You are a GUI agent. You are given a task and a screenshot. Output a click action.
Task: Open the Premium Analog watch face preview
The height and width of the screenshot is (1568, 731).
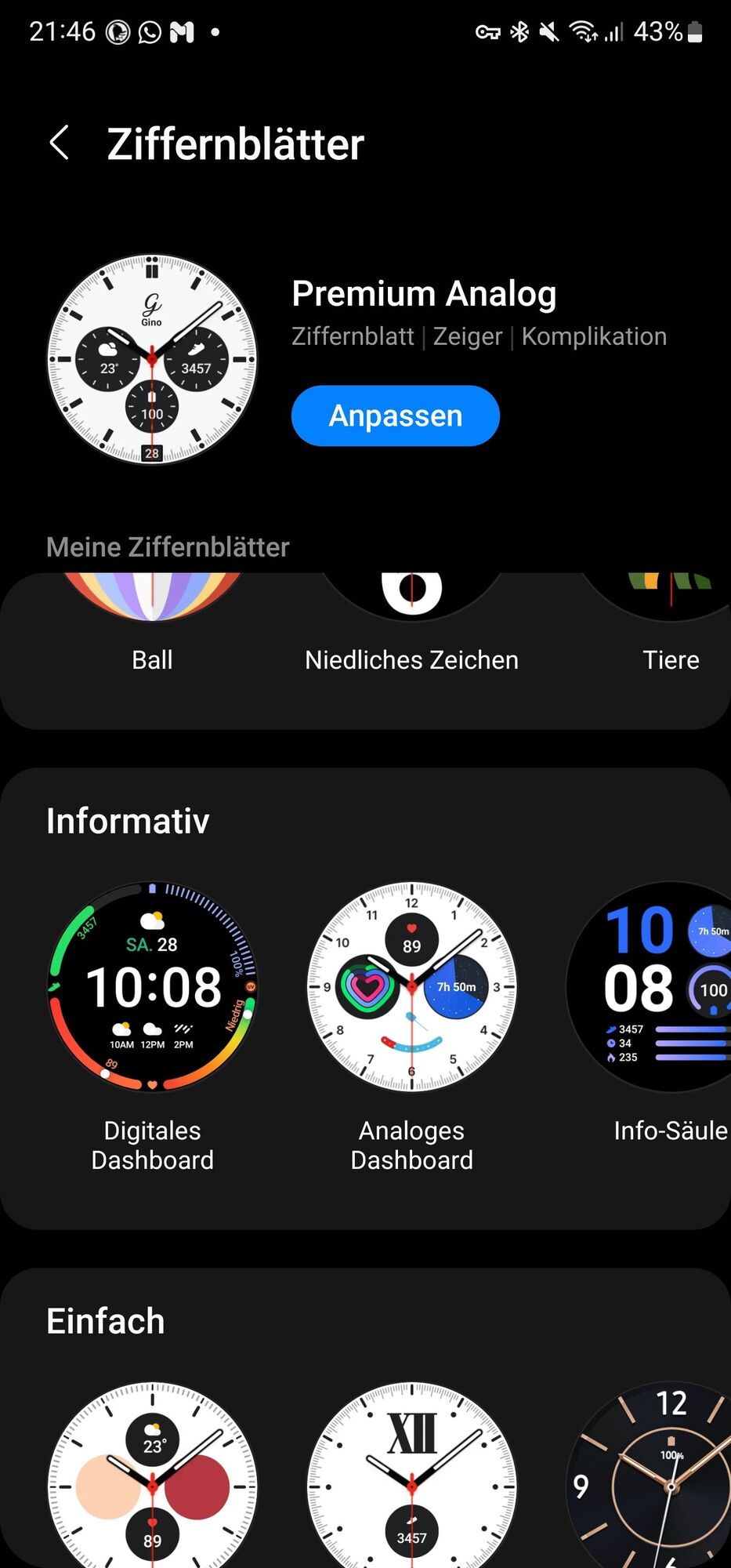tap(152, 359)
